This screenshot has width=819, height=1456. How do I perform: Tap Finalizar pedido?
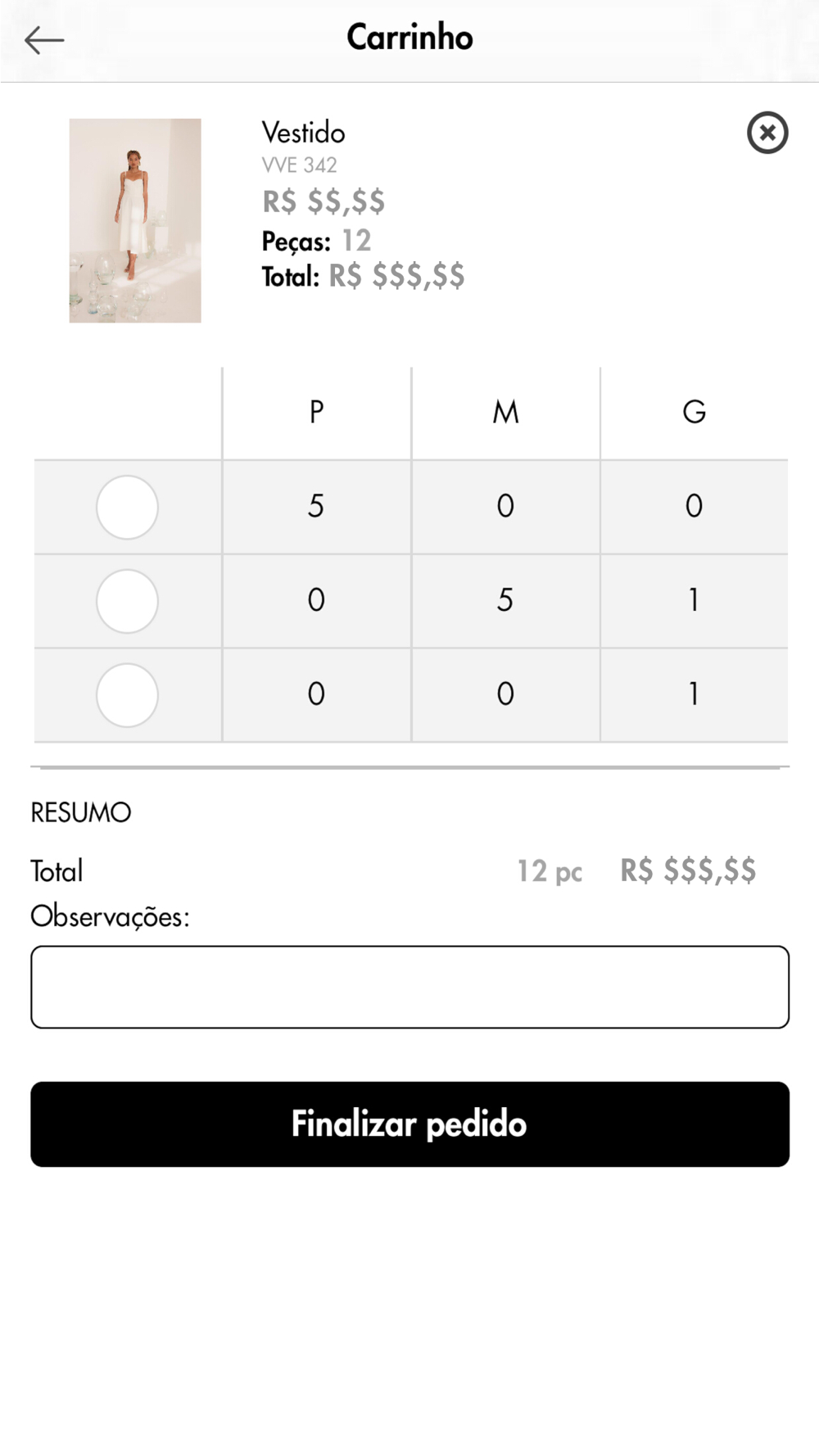(409, 1124)
